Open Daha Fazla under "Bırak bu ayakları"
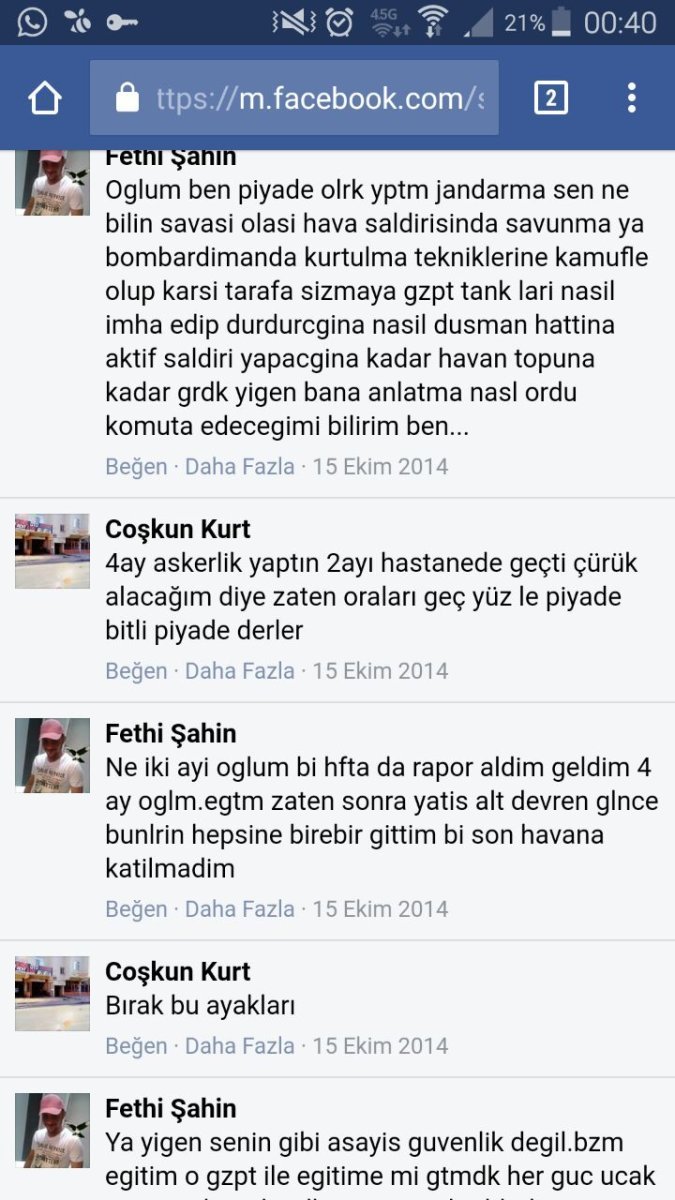675x1200 pixels. (x=240, y=1046)
